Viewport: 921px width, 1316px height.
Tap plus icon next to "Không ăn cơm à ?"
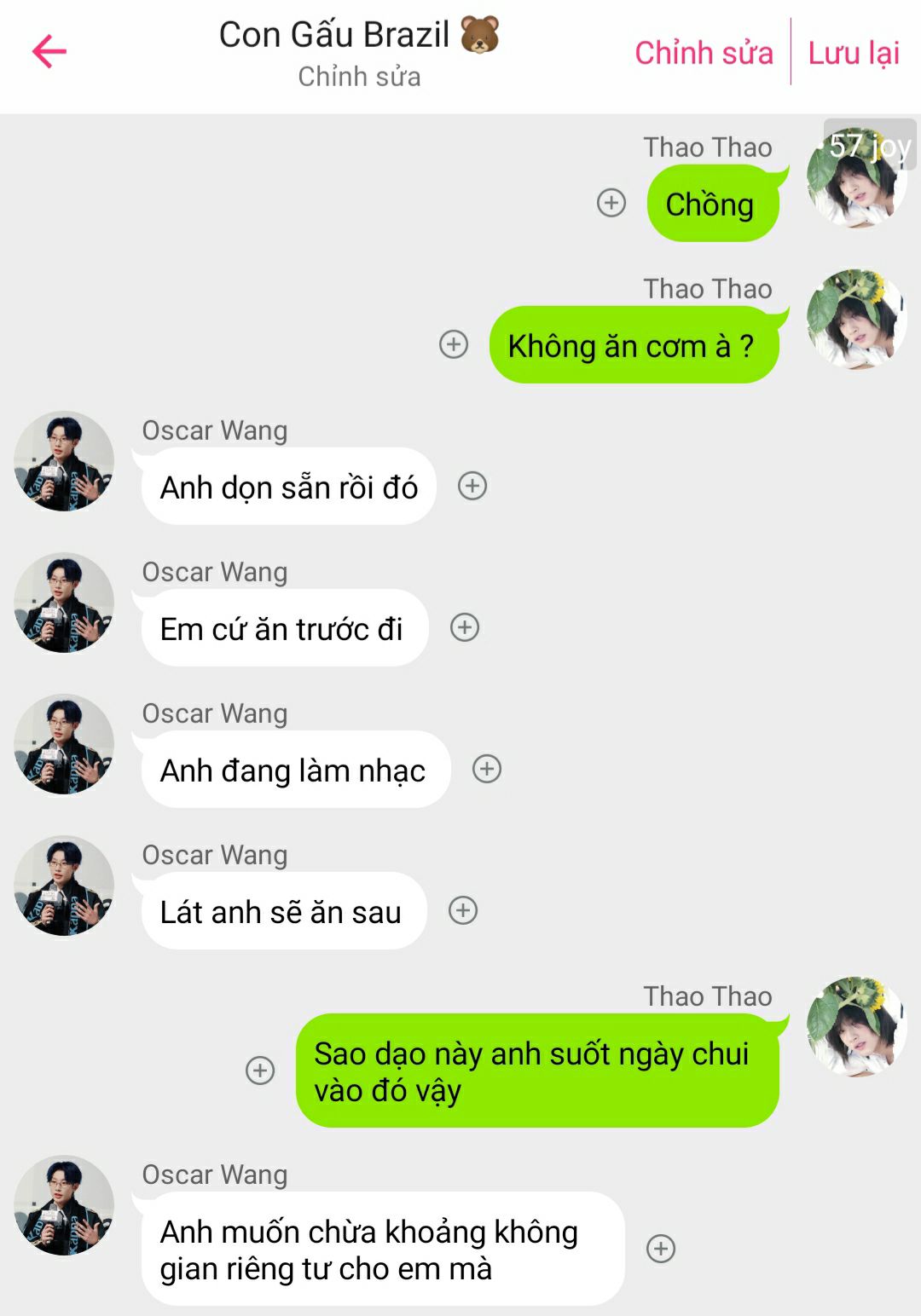click(454, 344)
